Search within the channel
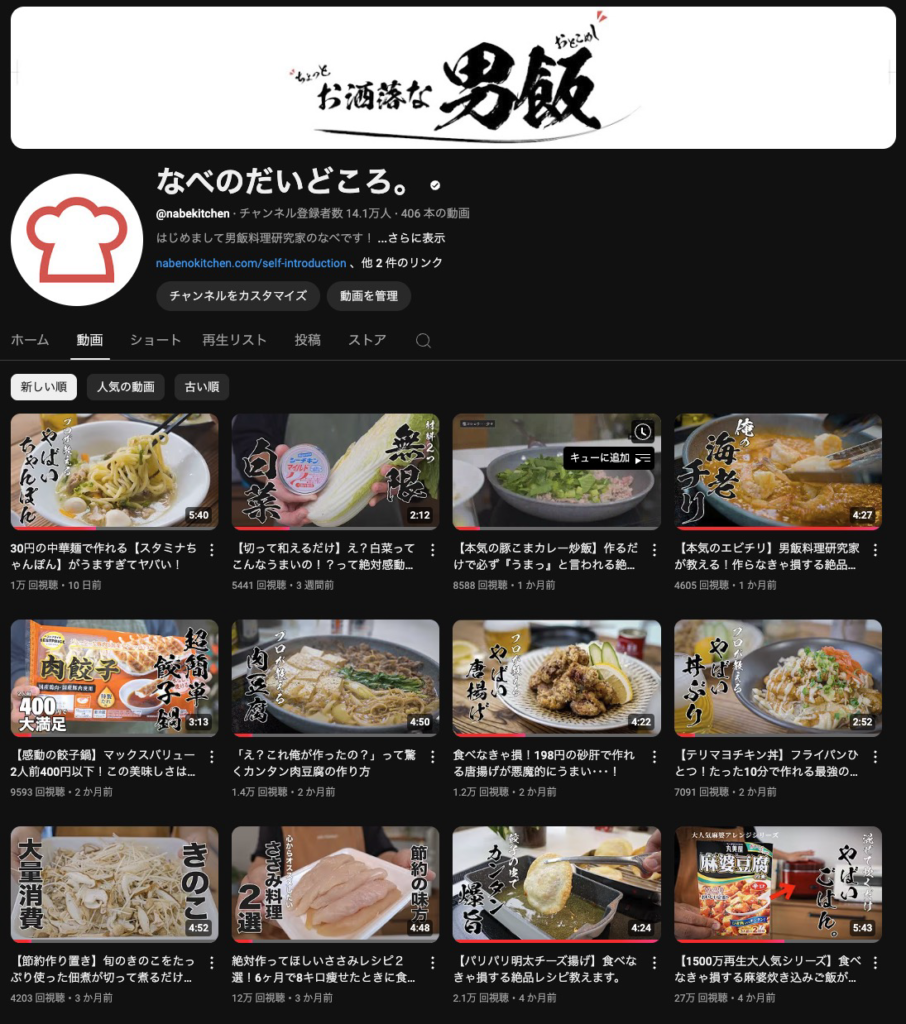 tap(423, 340)
